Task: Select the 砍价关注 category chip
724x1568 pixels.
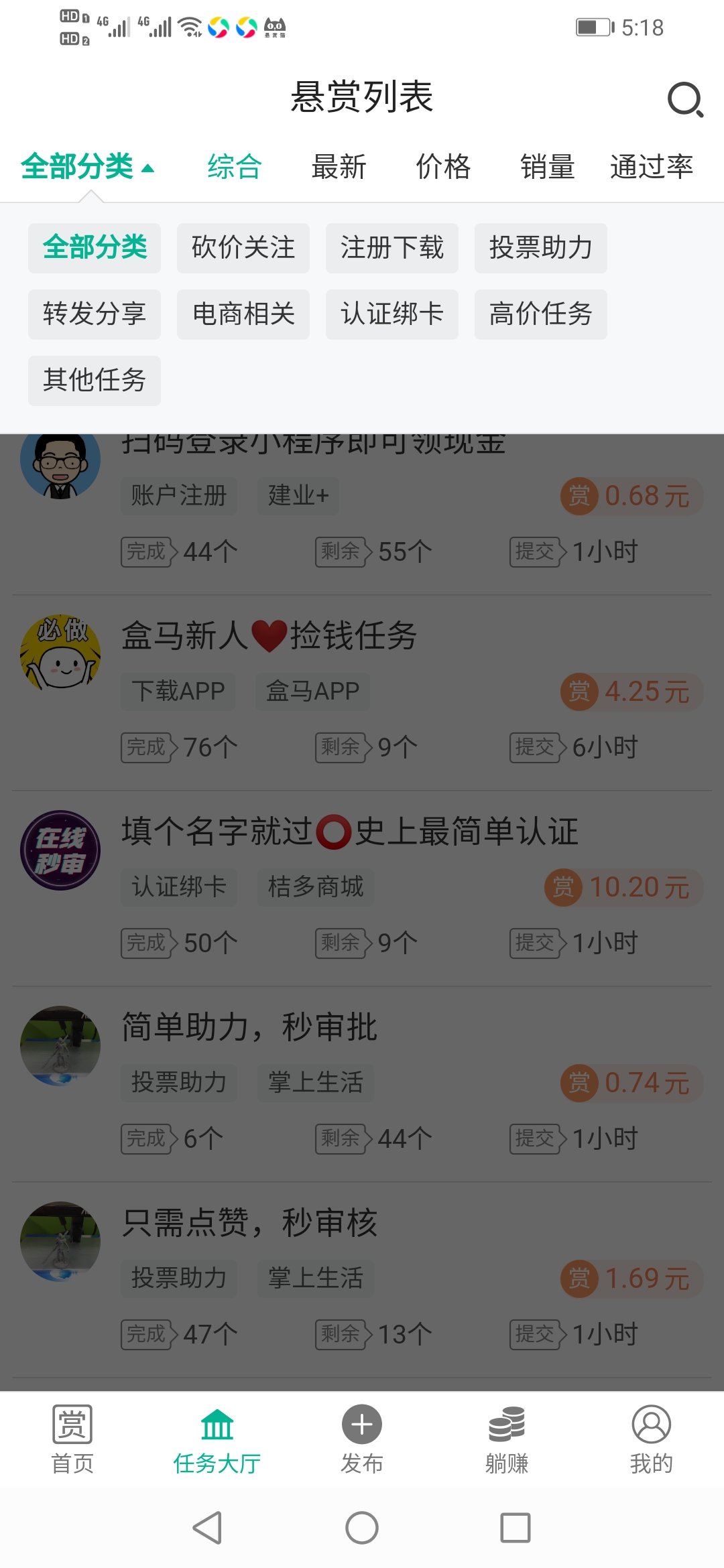Action: click(x=243, y=248)
